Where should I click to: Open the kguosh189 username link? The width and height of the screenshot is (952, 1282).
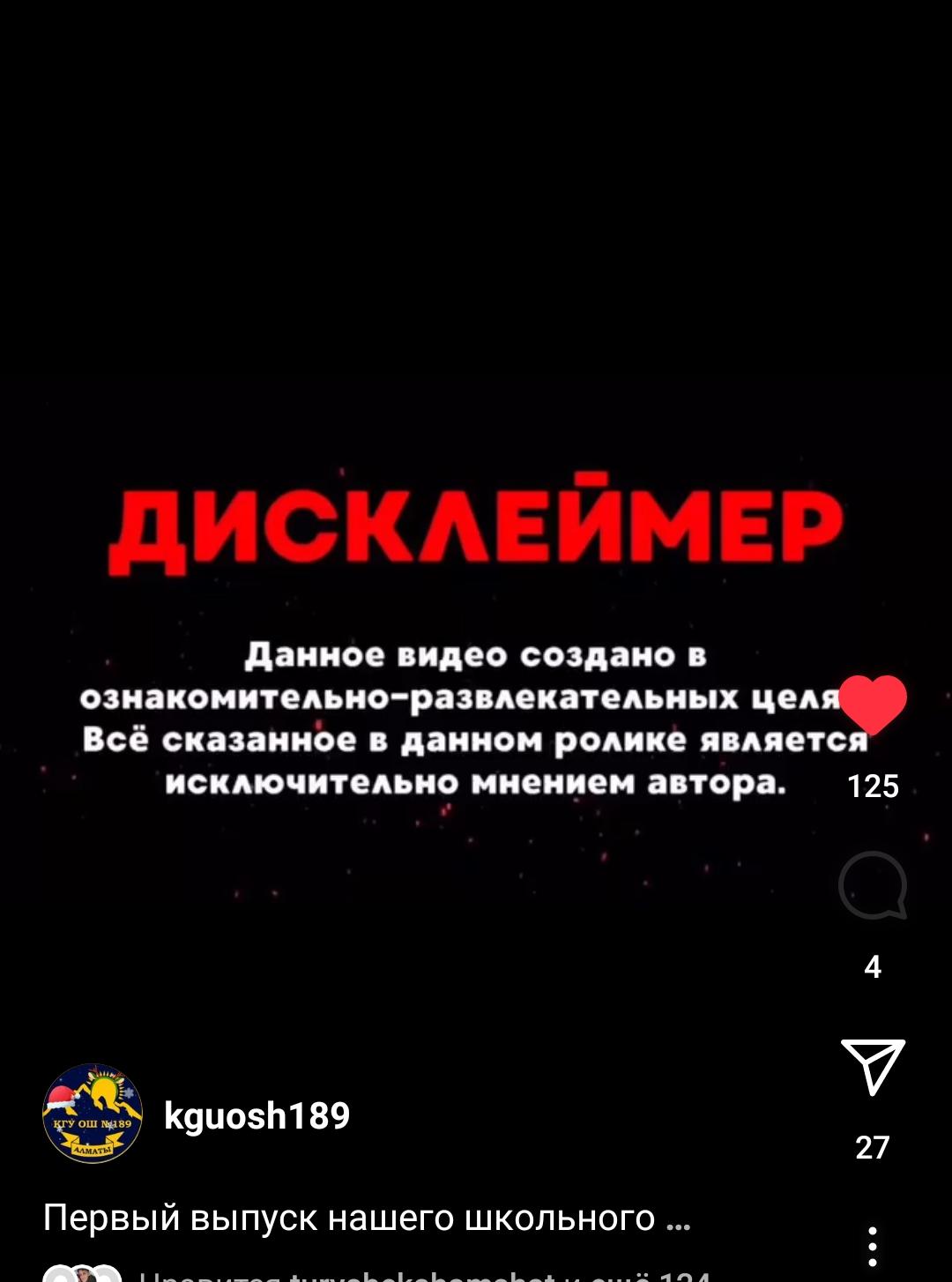[x=257, y=1116]
